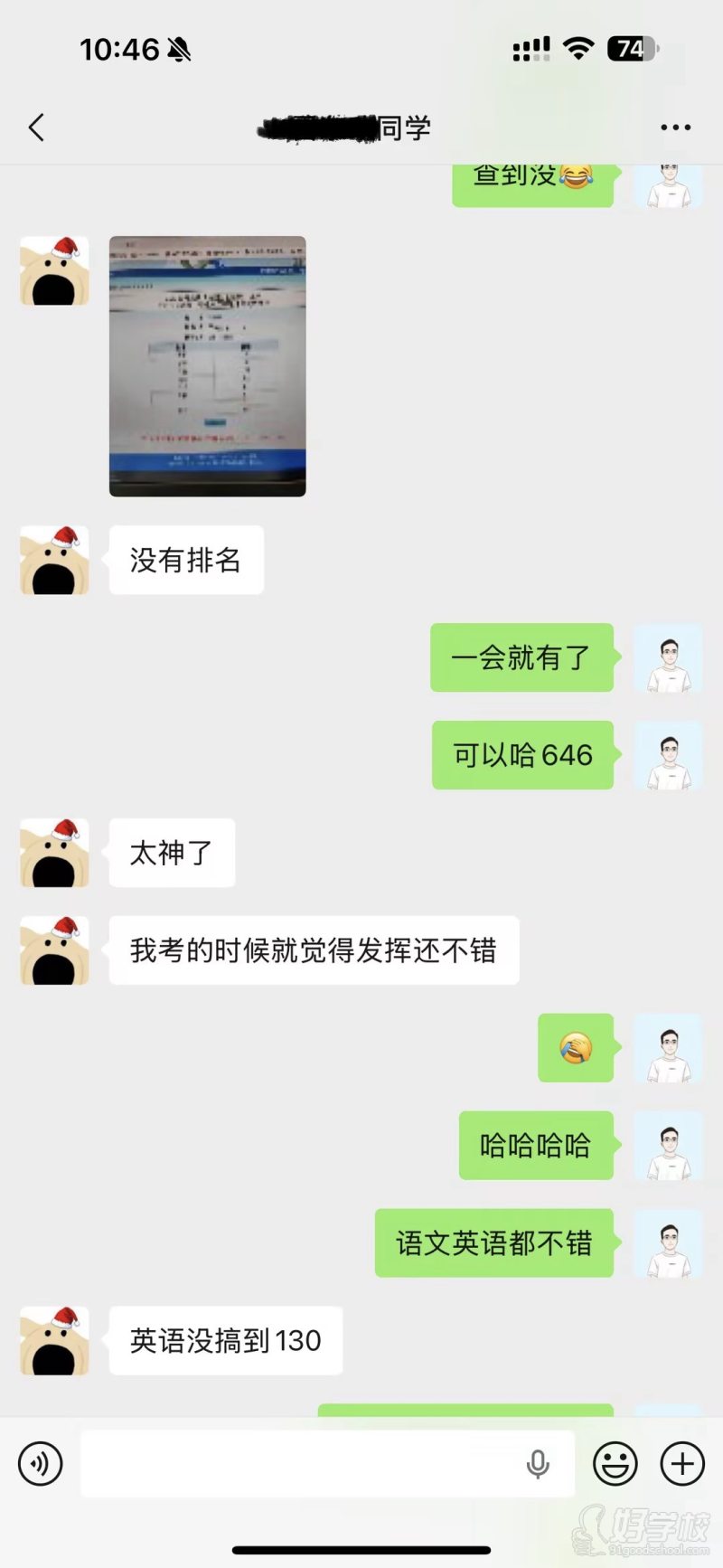This screenshot has width=723, height=1568.
Task: Tap the plus icon for more attachments
Action: 681,1463
